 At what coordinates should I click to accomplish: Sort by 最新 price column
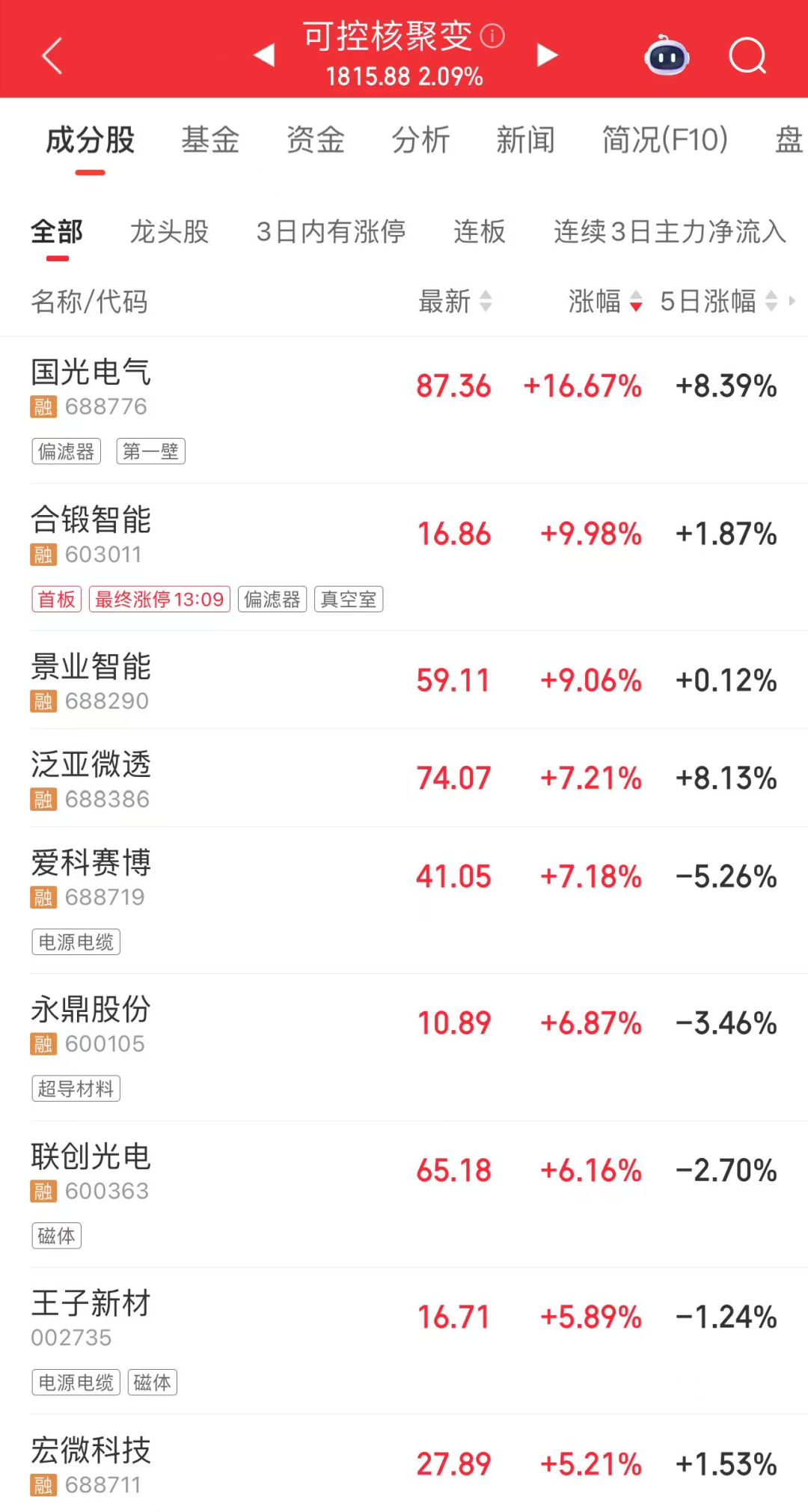pyautogui.click(x=454, y=302)
